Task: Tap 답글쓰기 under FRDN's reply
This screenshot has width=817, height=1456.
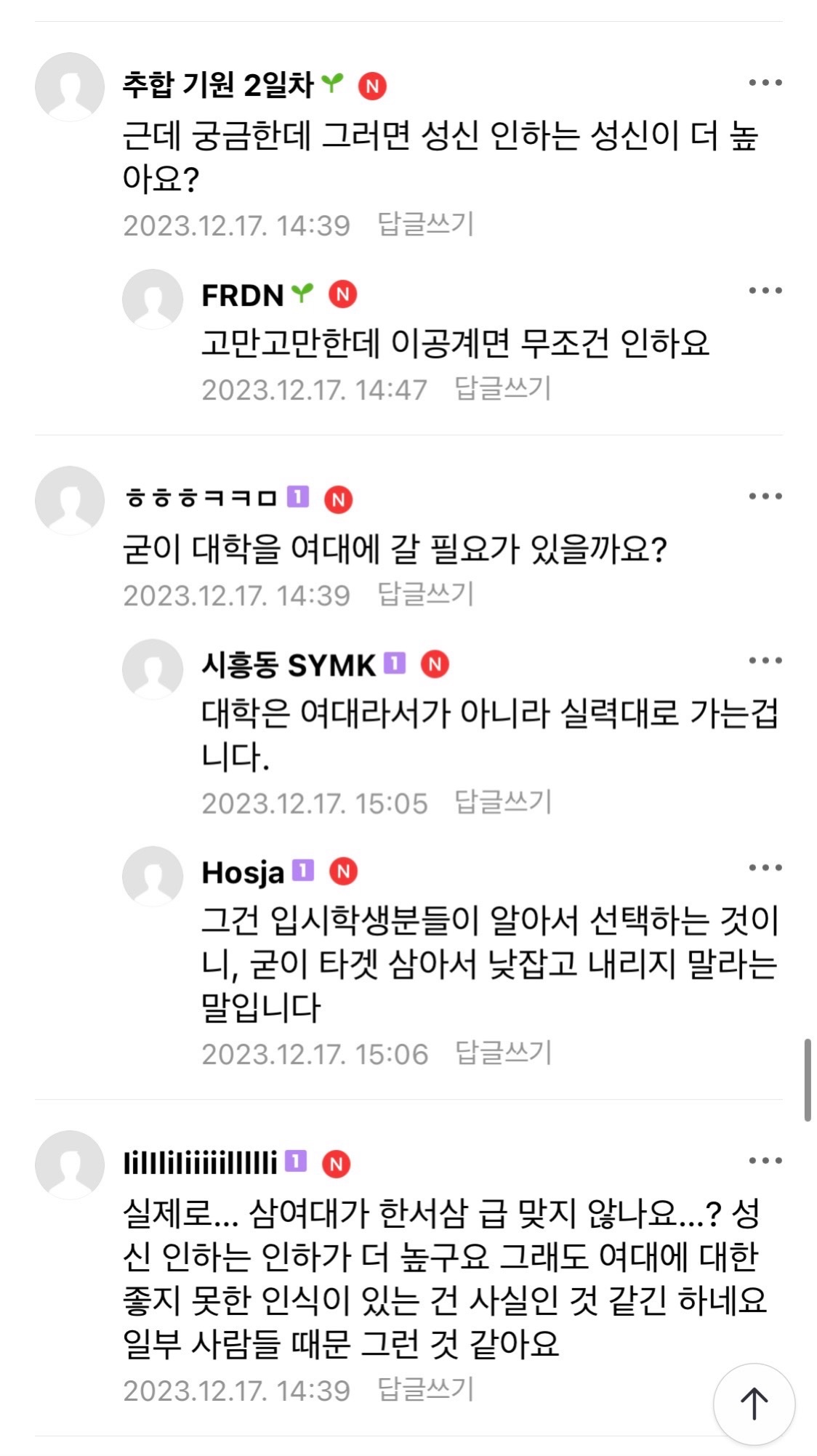Action: [503, 388]
